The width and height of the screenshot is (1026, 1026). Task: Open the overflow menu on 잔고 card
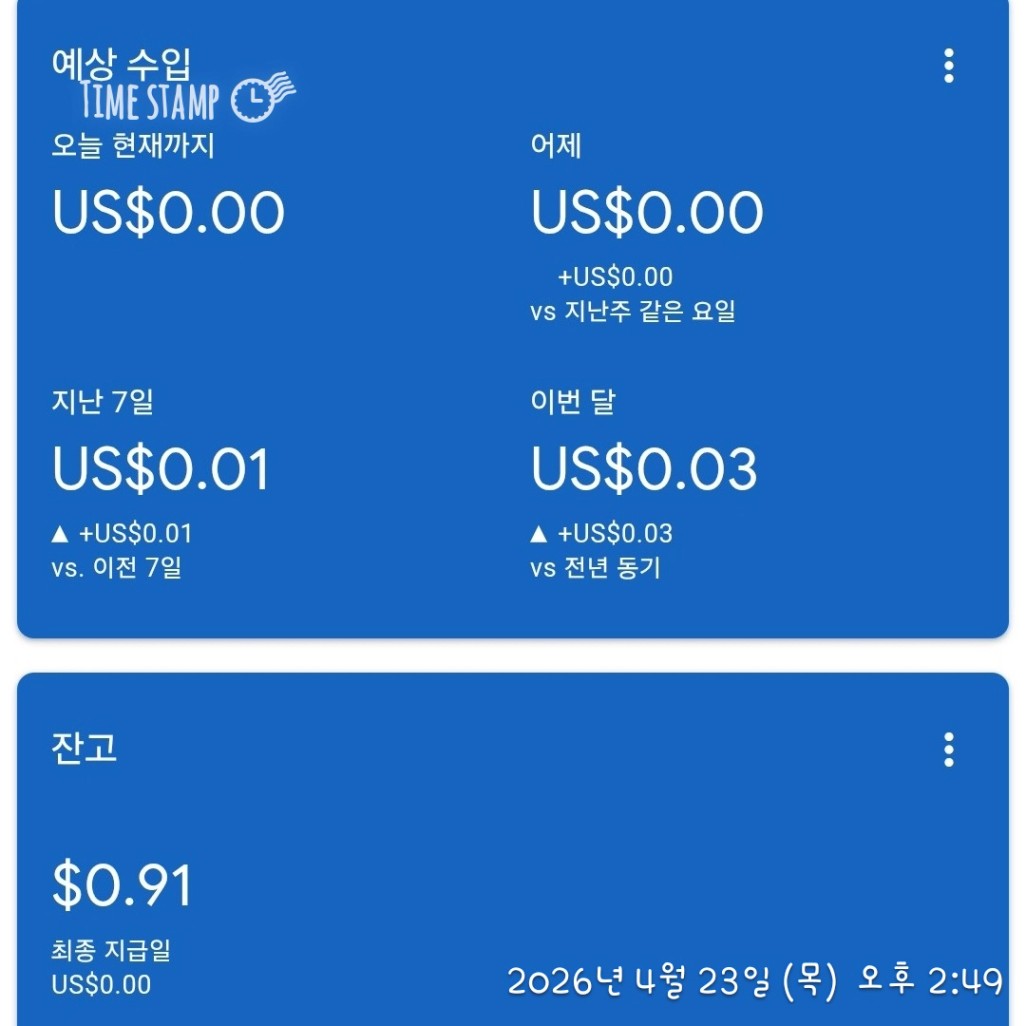948,749
